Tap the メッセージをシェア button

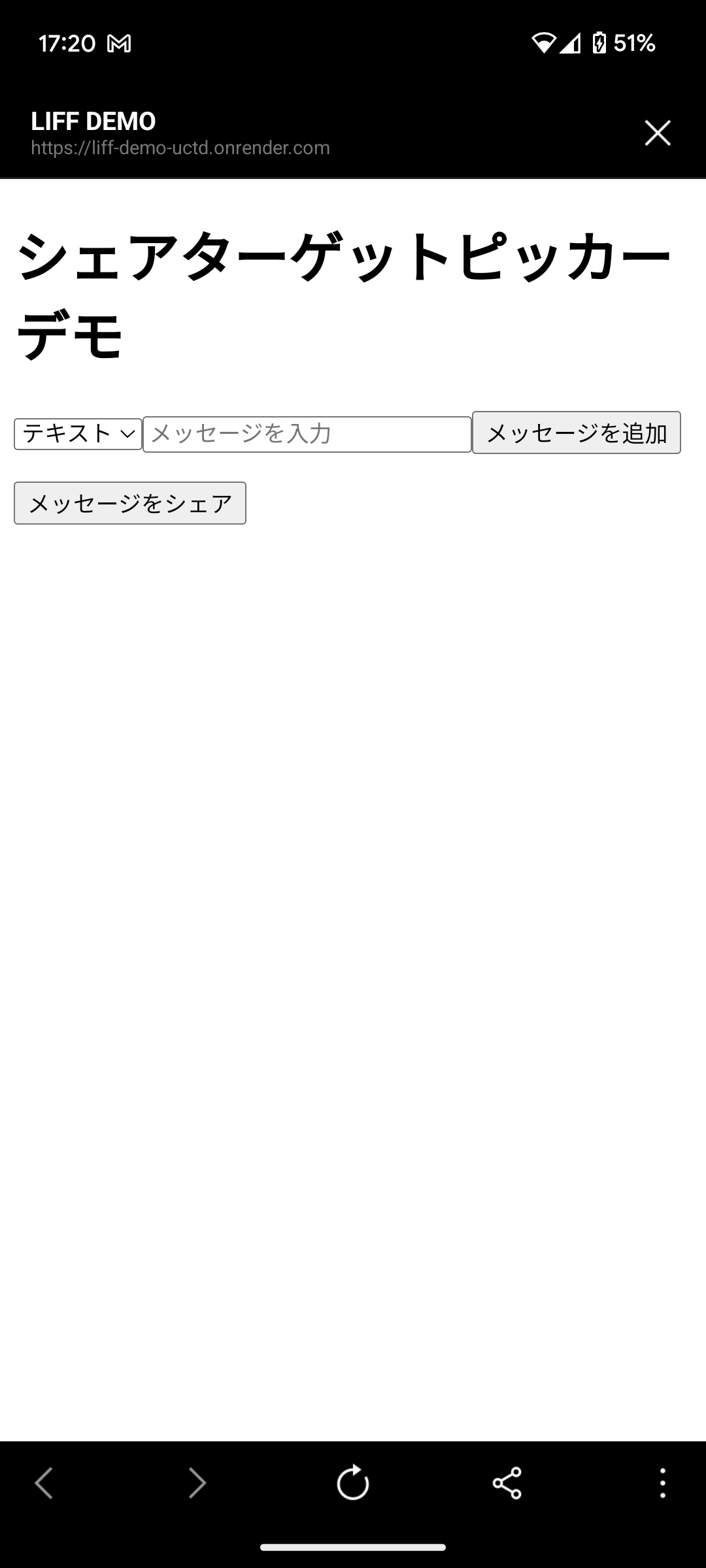coord(130,503)
